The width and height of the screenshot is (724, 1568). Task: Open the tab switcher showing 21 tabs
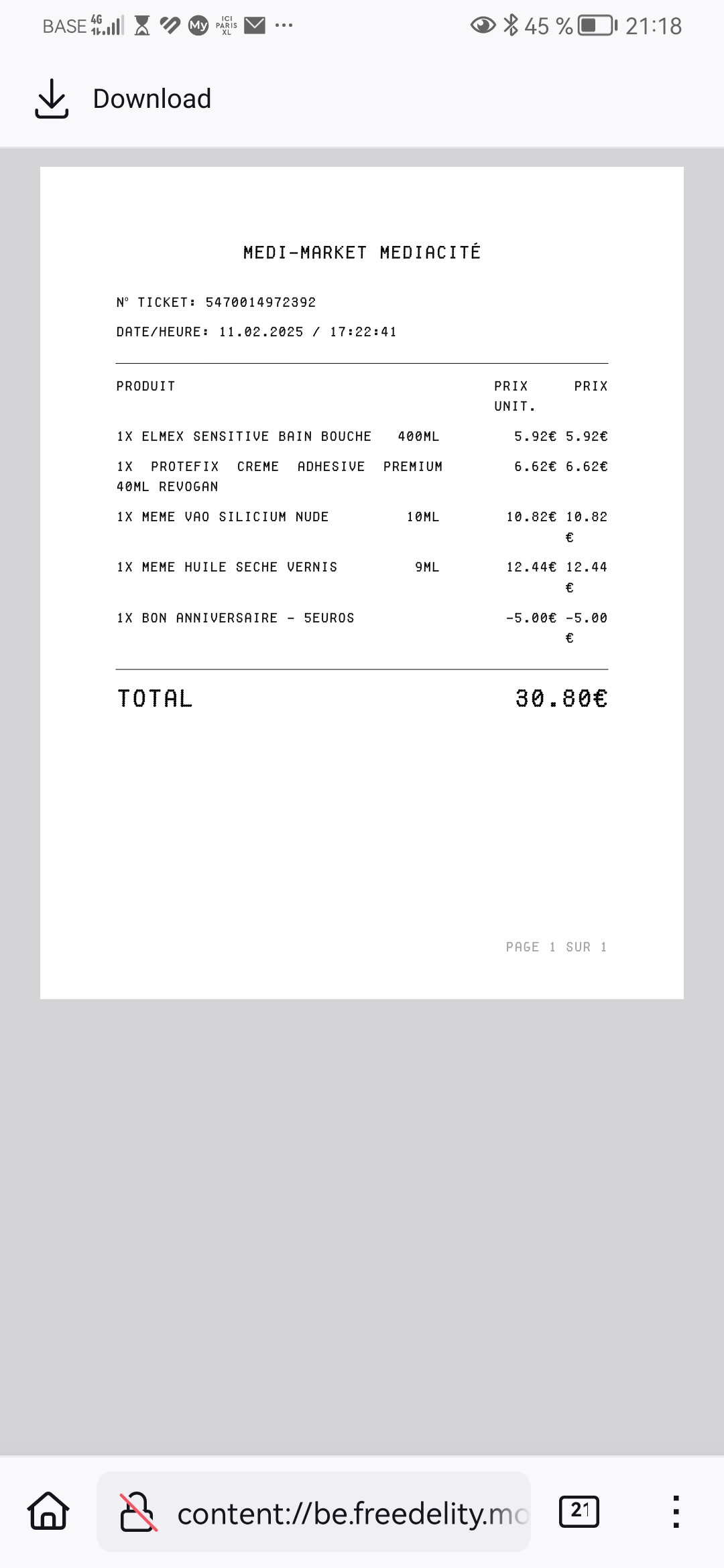(579, 1512)
